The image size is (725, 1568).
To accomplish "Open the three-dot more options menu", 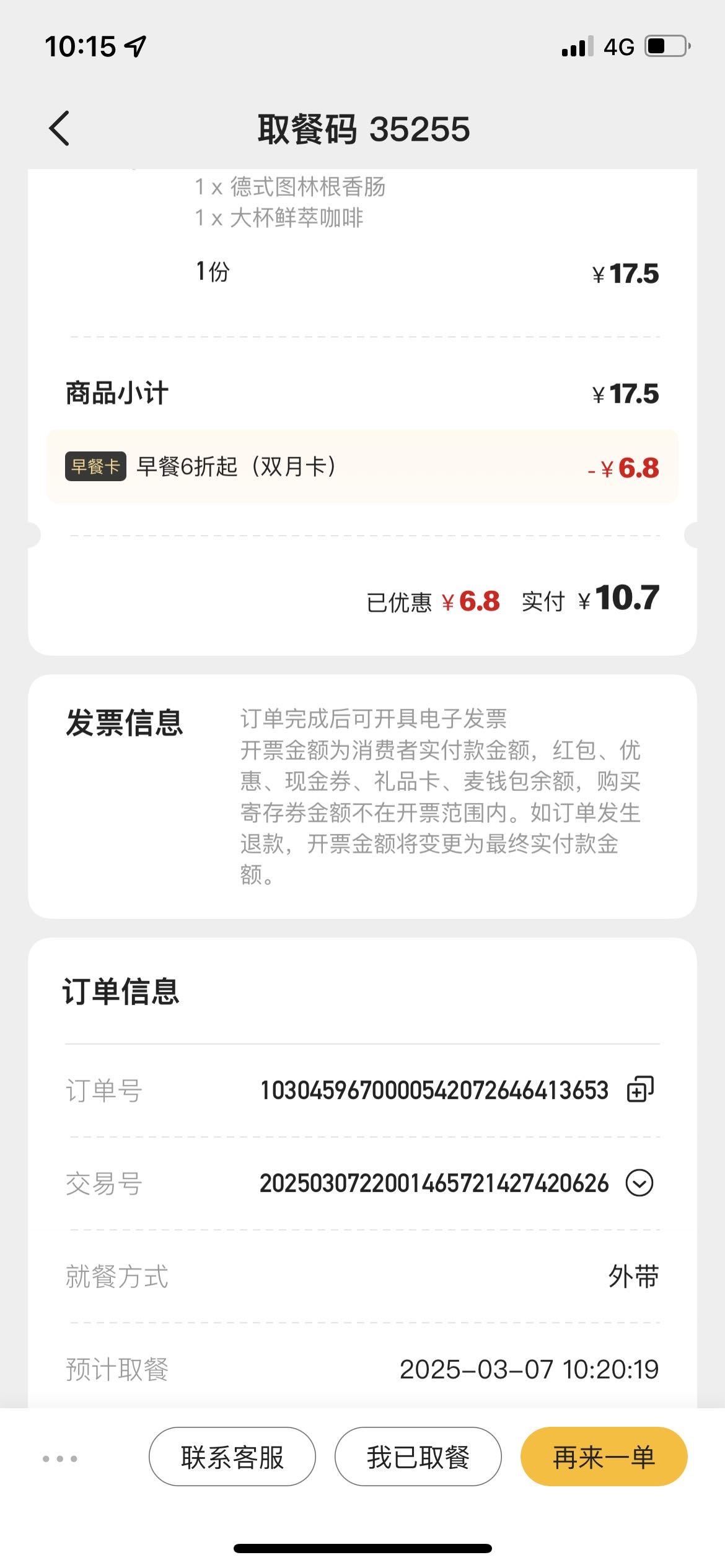I will [x=60, y=1458].
